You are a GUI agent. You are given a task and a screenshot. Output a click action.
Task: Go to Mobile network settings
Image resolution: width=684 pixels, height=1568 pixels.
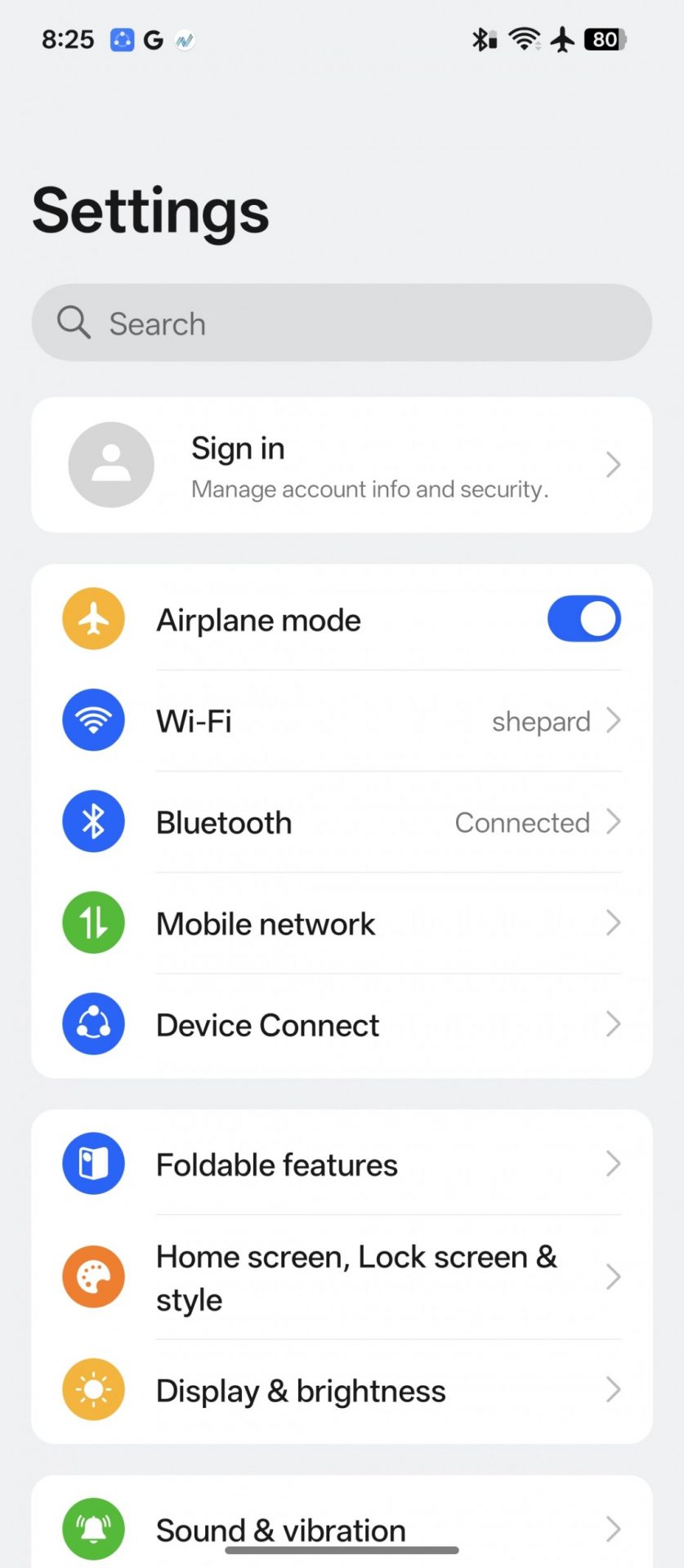point(342,924)
